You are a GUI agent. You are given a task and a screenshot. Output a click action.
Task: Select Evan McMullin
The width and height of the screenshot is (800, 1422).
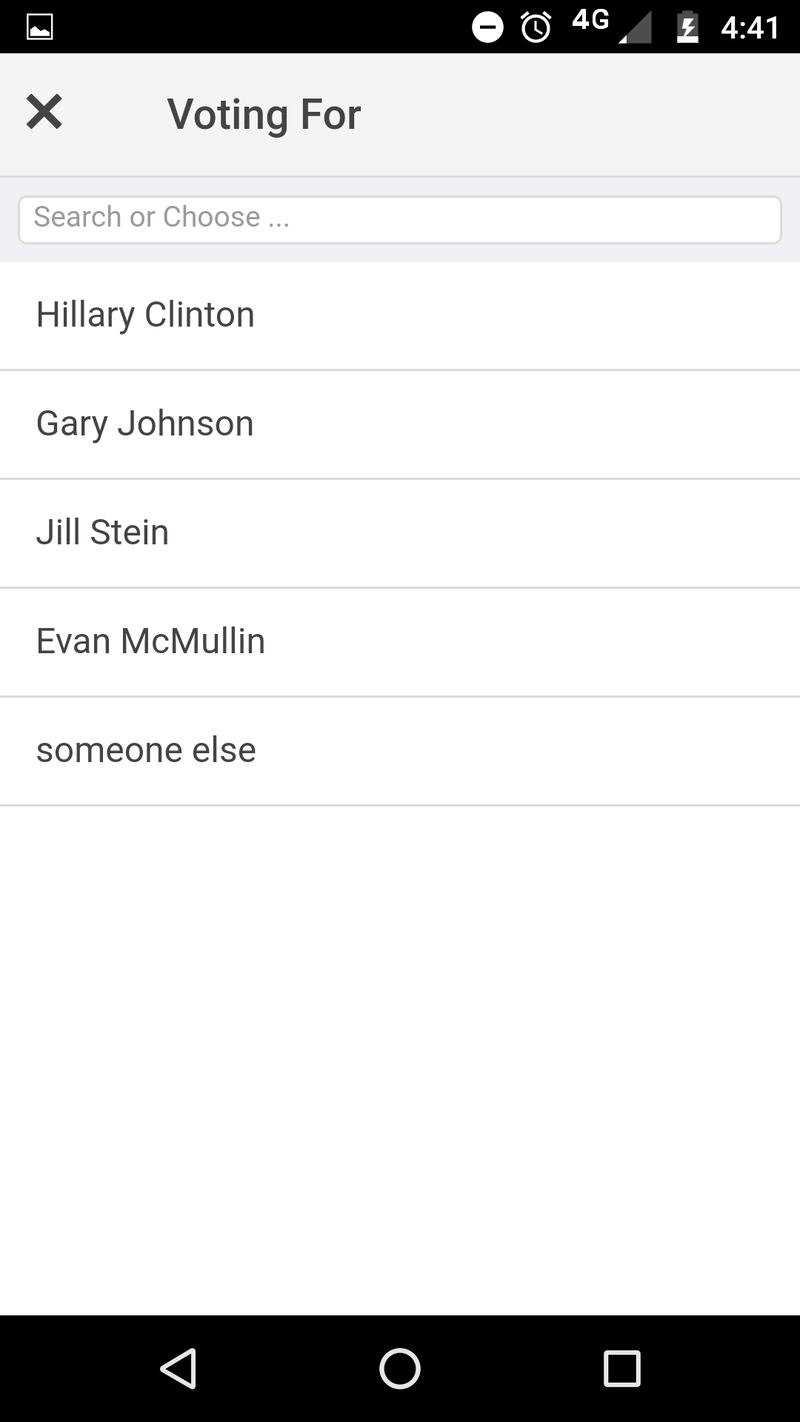point(400,643)
